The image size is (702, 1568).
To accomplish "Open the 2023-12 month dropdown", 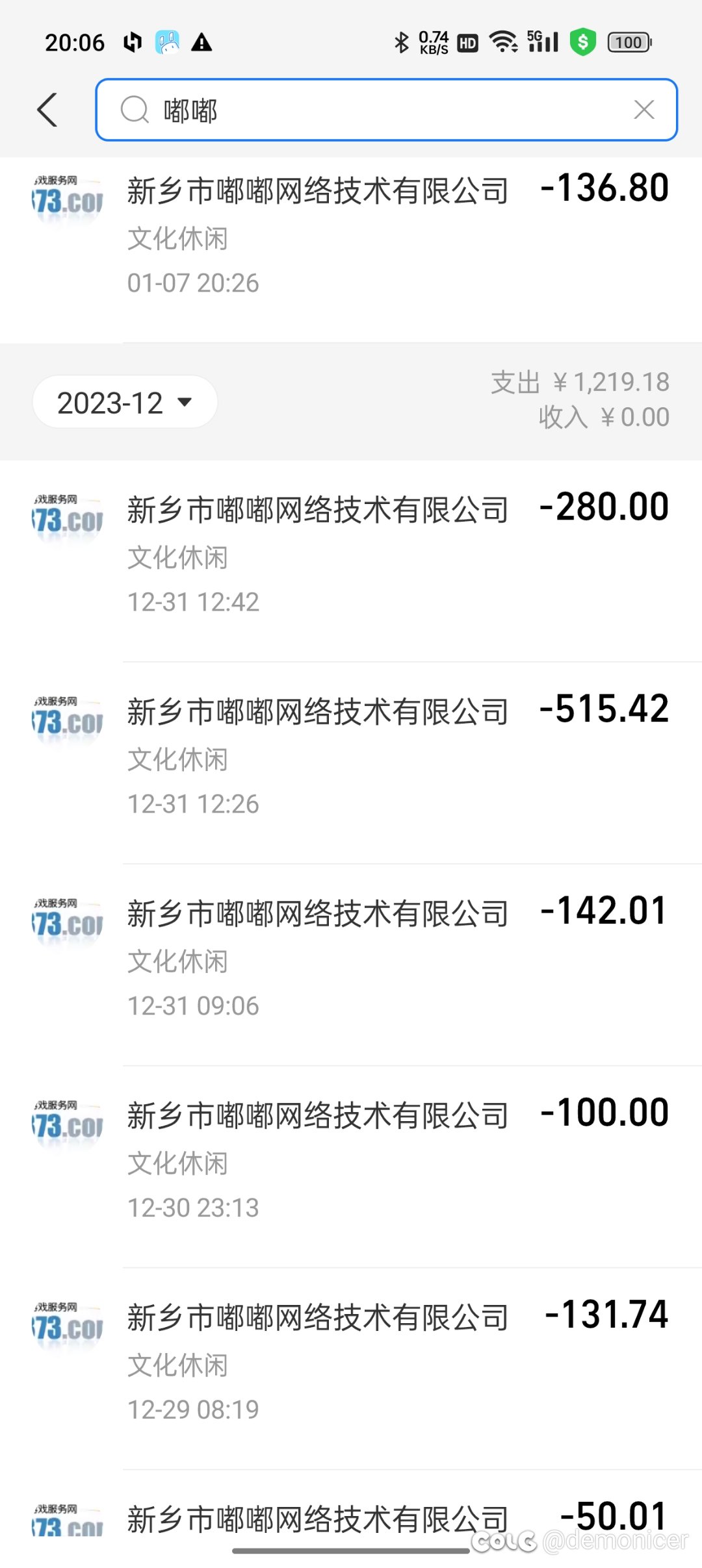I will click(125, 402).
